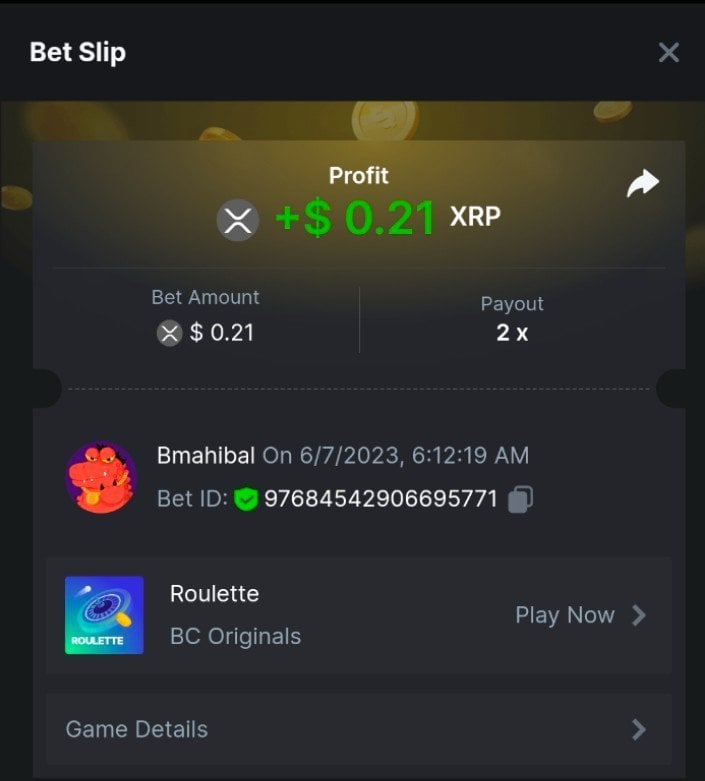This screenshot has height=781, width=705.
Task: Close the Bet Slip dialog
Action: tap(668, 52)
